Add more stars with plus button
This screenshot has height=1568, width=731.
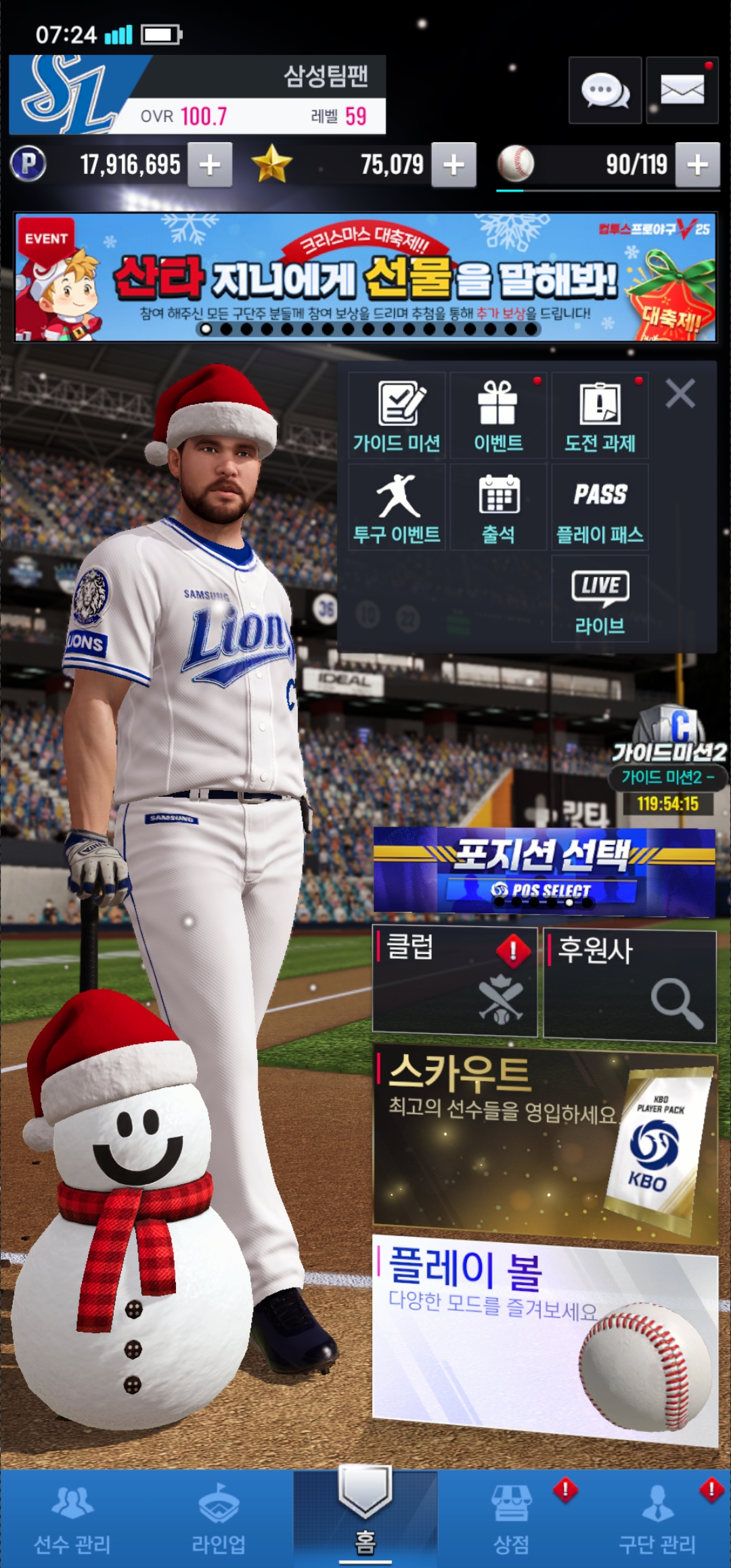453,165
